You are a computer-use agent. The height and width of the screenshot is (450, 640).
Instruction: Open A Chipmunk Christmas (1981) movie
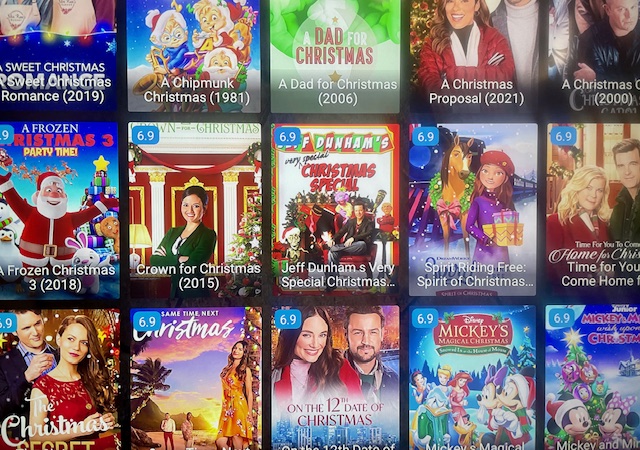[x=194, y=50]
